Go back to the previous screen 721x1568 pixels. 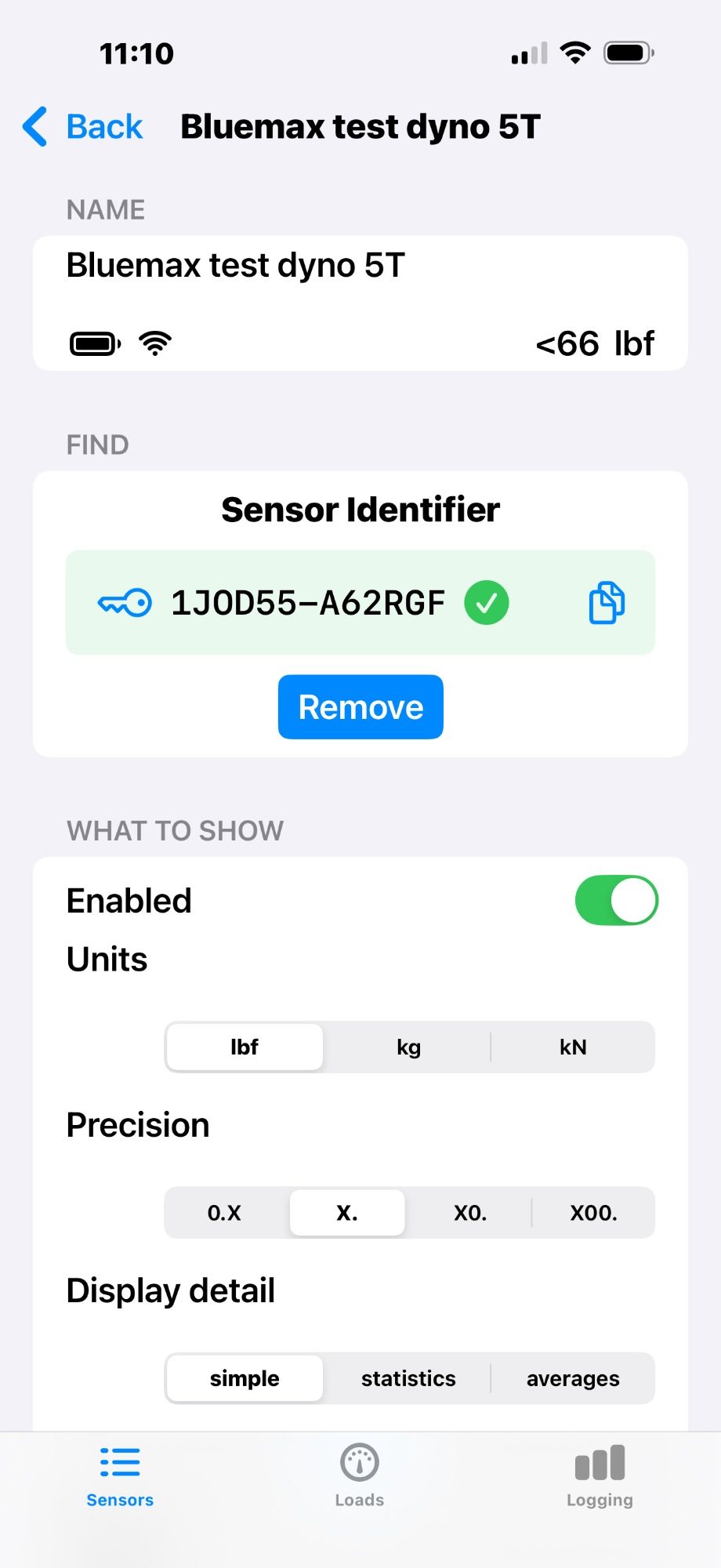83,127
